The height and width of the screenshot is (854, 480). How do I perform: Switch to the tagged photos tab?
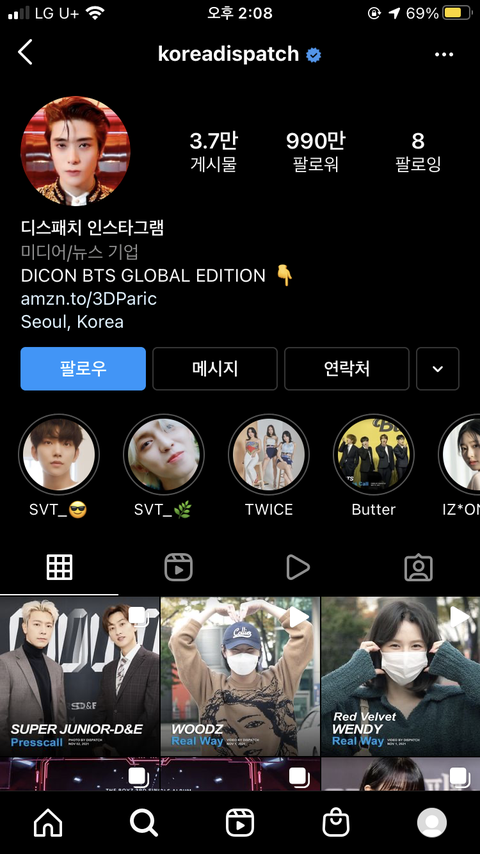point(418,568)
